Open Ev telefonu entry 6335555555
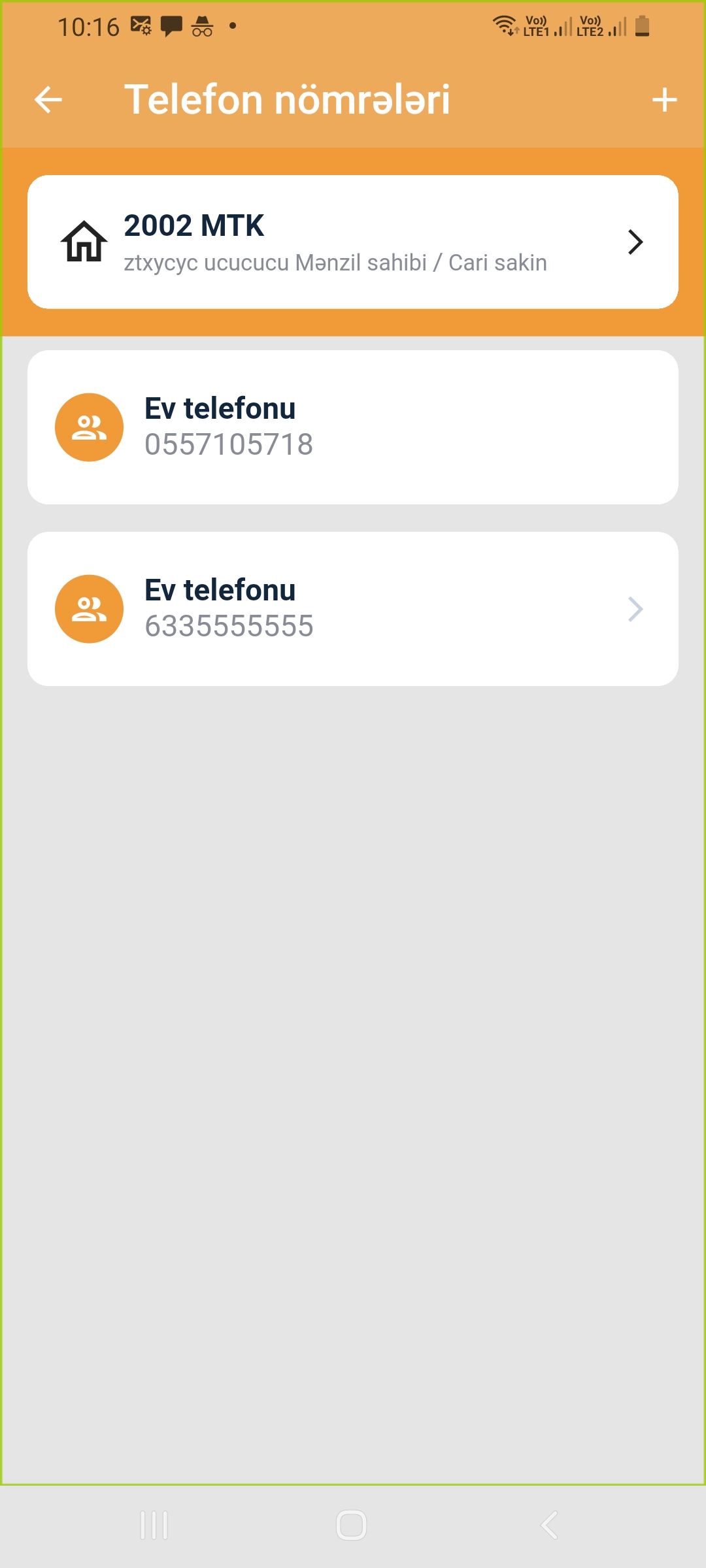 pyautogui.click(x=353, y=609)
